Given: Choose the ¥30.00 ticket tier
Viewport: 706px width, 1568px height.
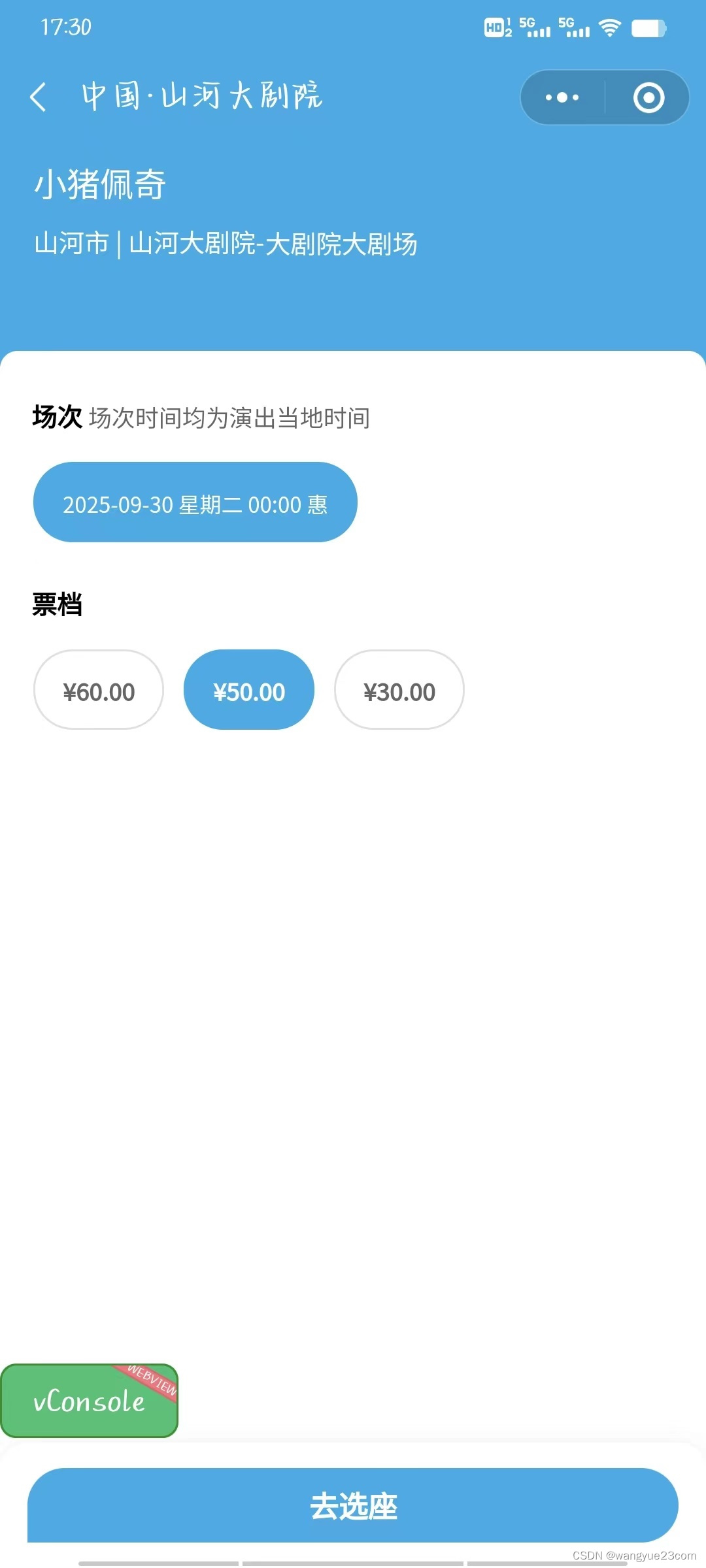Looking at the screenshot, I should click(x=399, y=689).
